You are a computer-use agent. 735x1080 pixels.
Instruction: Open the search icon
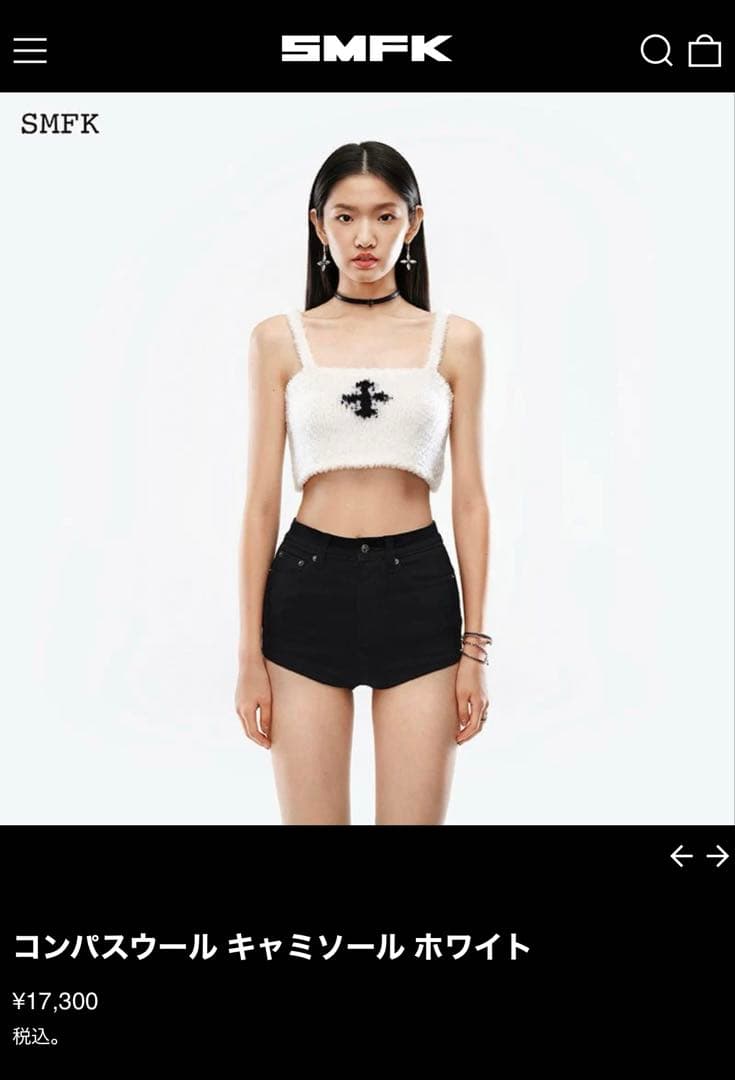coord(656,50)
